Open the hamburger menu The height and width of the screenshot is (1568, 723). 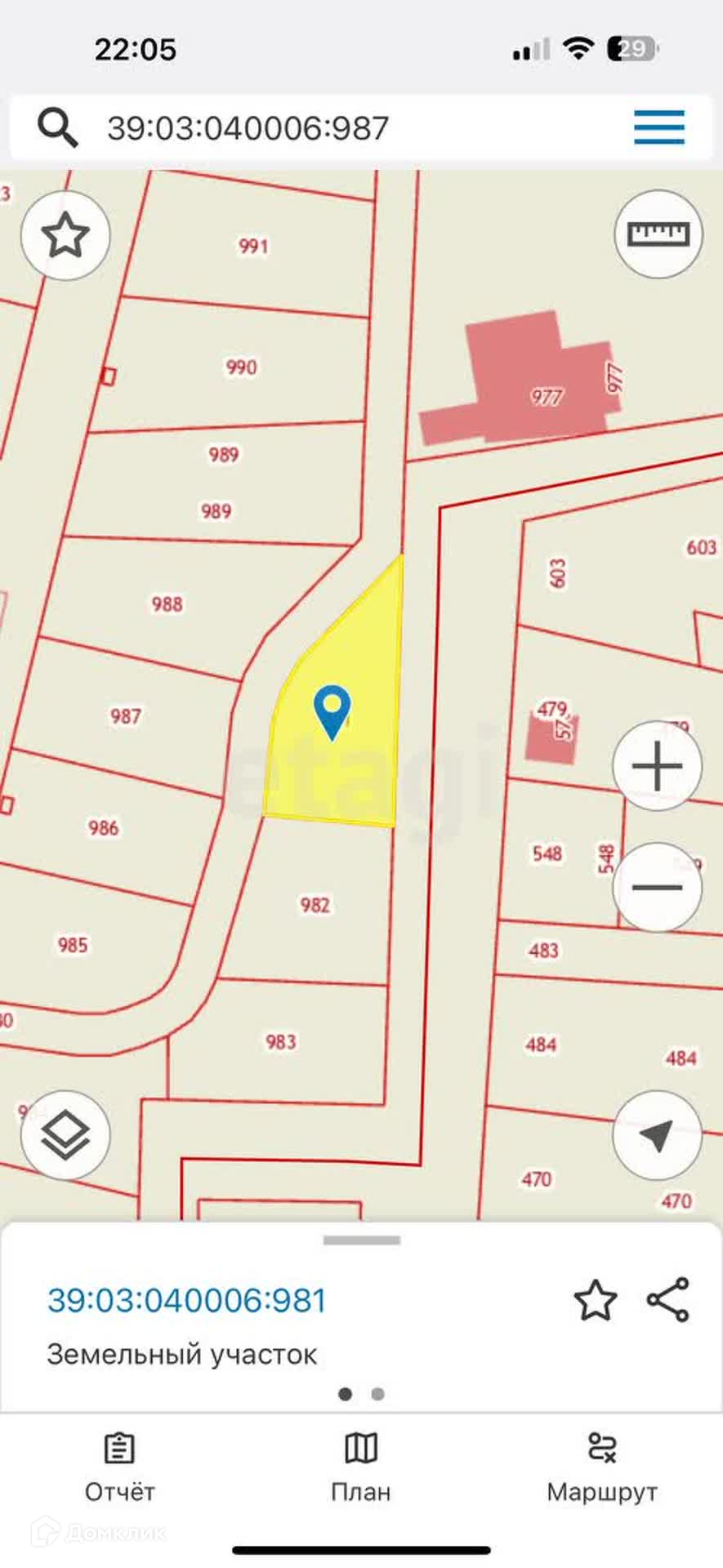point(658,127)
